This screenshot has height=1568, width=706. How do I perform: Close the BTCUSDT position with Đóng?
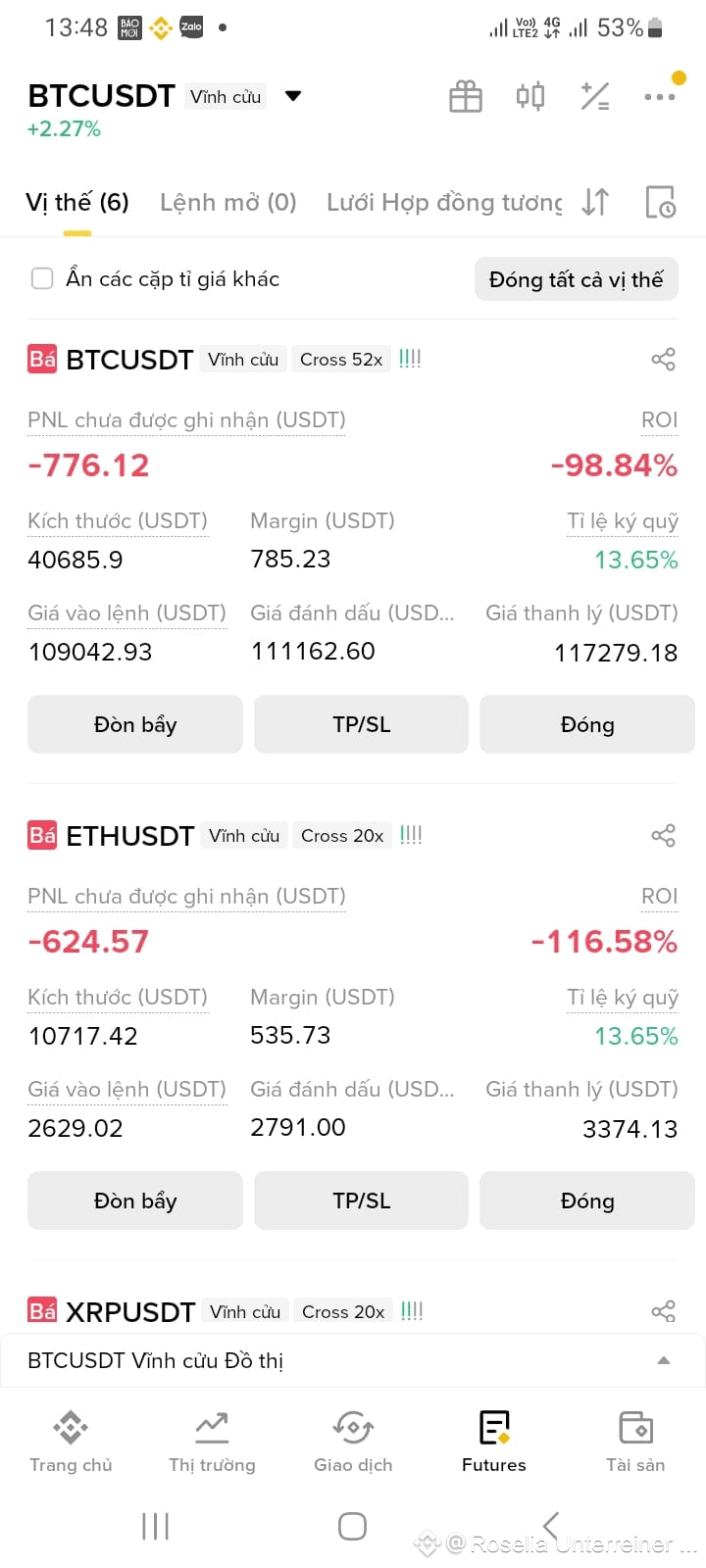click(x=587, y=724)
